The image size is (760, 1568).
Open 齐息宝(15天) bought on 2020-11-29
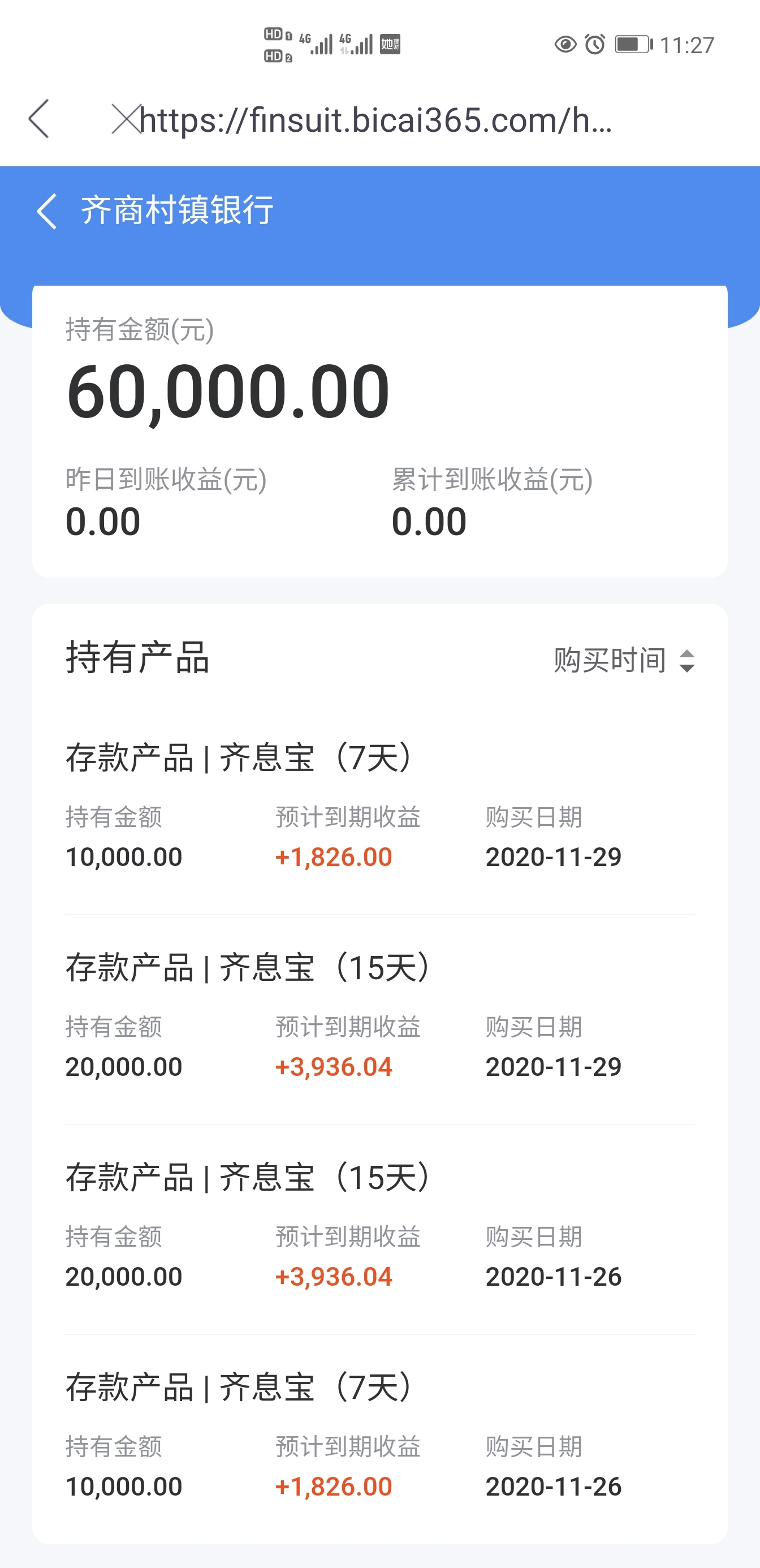tap(379, 1019)
